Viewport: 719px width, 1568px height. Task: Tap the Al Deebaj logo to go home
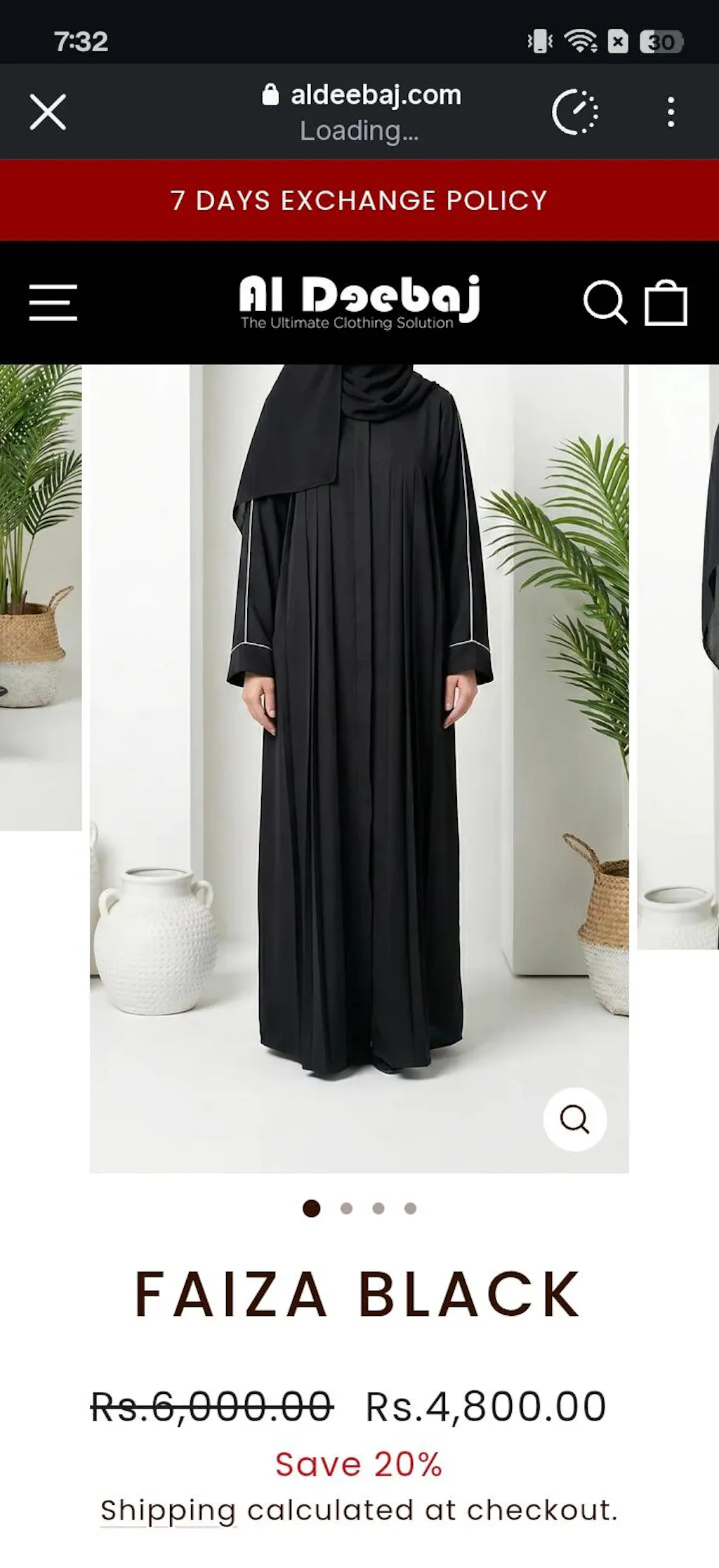coord(359,302)
